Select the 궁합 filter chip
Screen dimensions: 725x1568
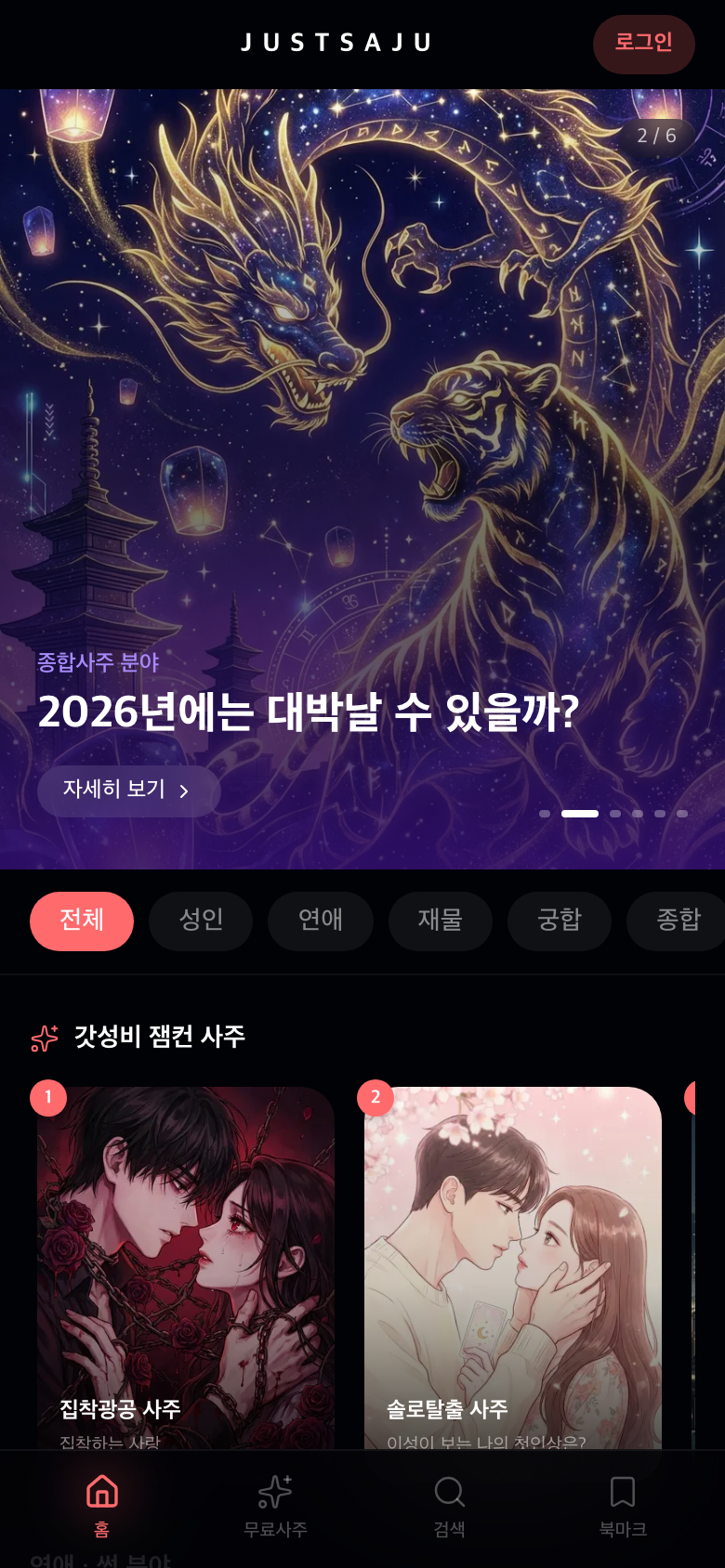point(559,921)
